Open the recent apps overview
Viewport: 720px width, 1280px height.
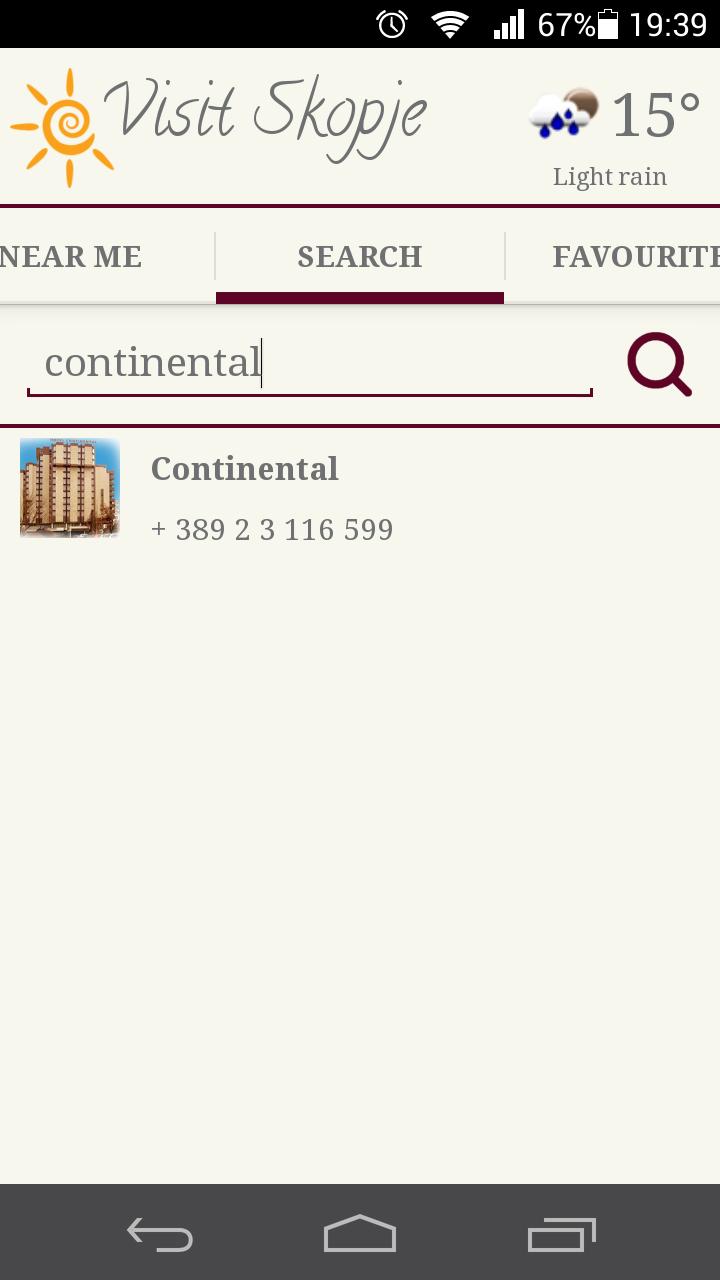pyautogui.click(x=561, y=1234)
